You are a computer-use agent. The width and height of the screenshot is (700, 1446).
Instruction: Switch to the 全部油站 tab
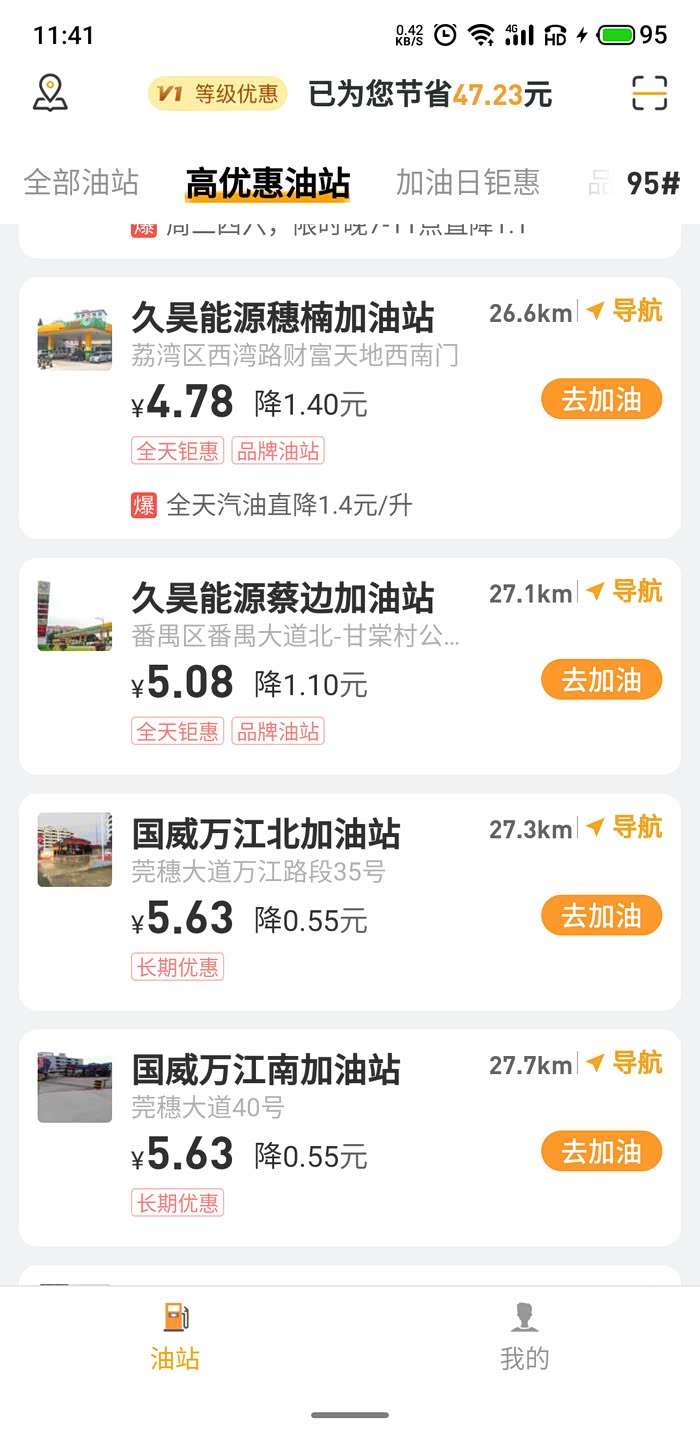(81, 183)
